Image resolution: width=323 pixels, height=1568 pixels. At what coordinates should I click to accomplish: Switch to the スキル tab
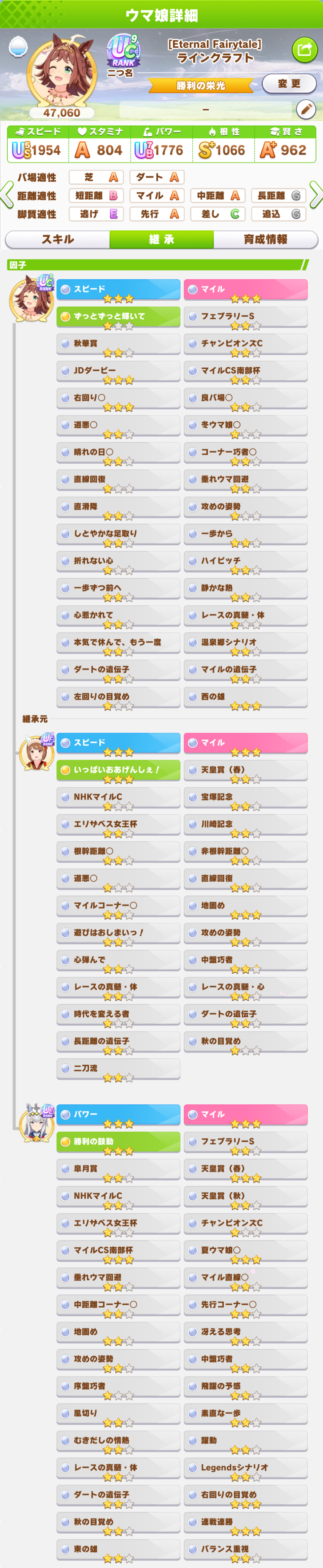point(58,239)
